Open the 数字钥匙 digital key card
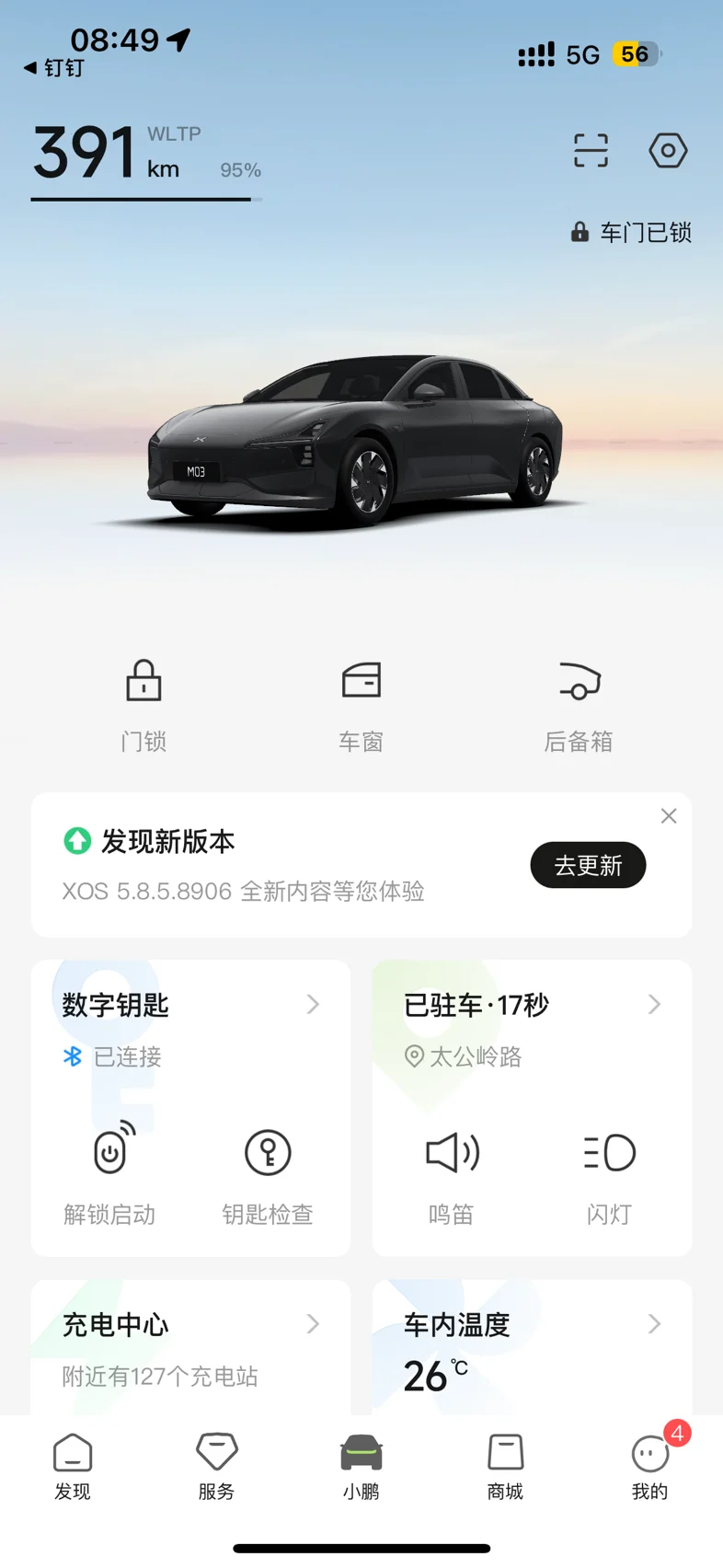 pos(190,1005)
